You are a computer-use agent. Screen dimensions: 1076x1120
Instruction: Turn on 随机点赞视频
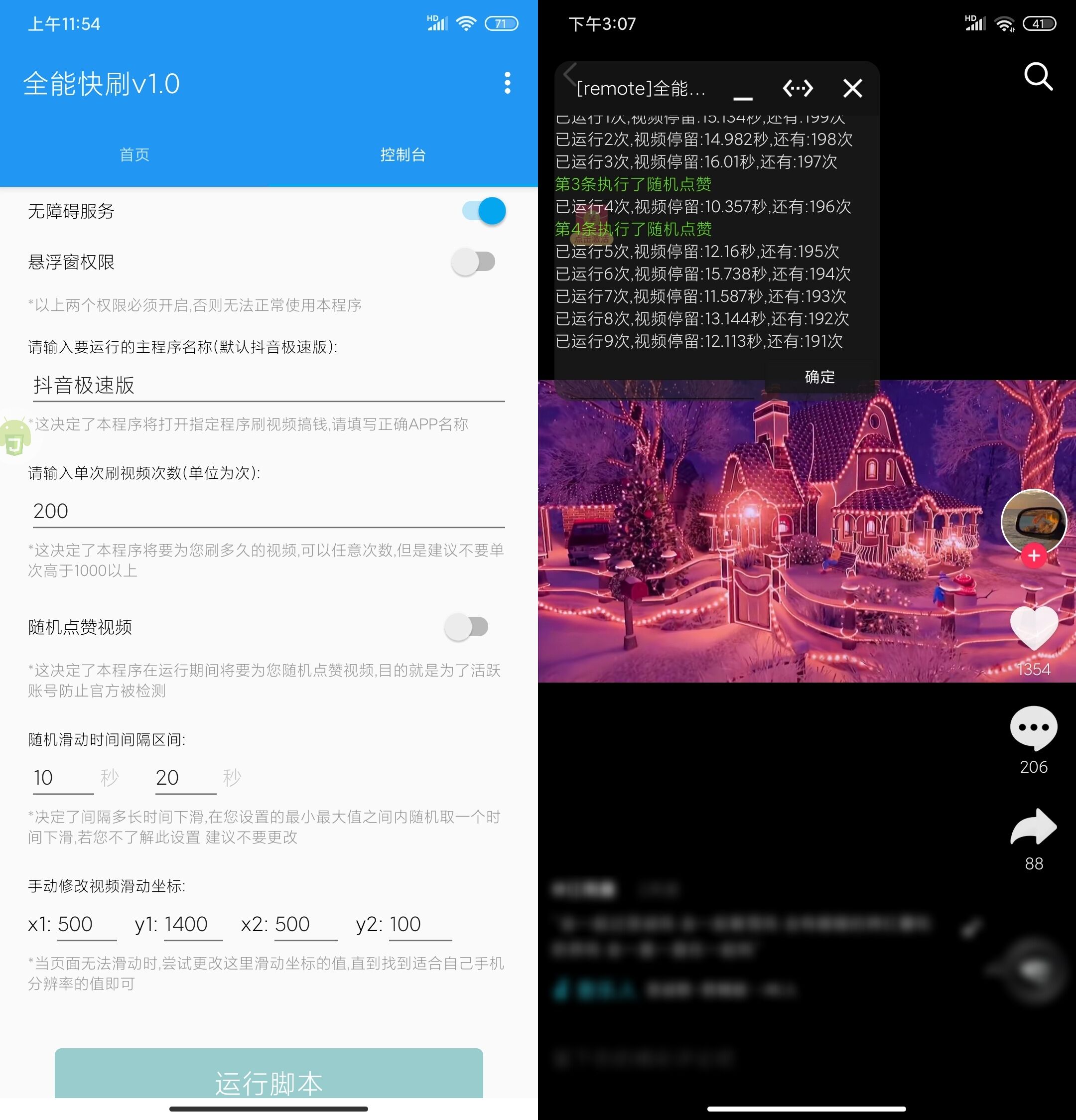tap(467, 627)
